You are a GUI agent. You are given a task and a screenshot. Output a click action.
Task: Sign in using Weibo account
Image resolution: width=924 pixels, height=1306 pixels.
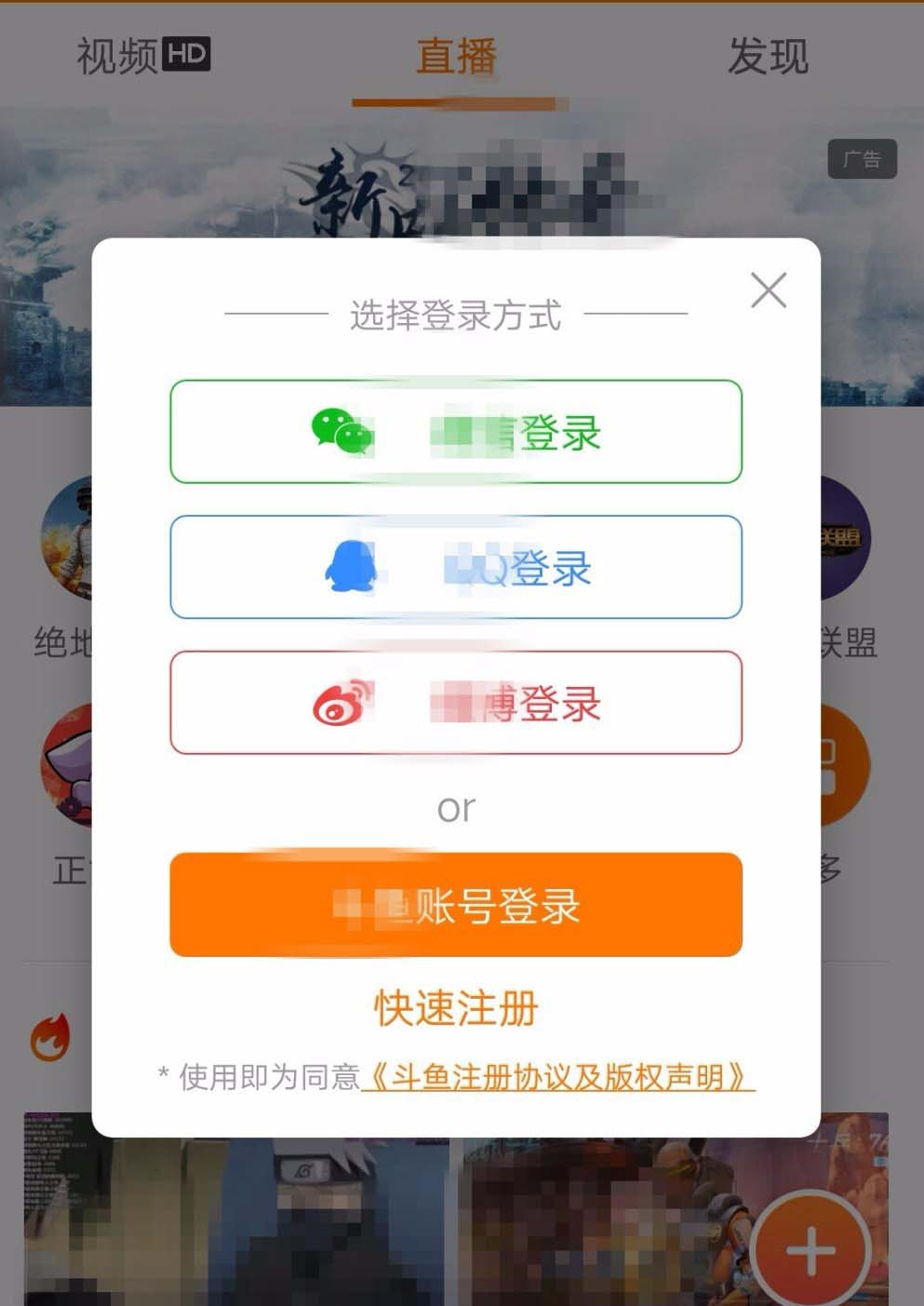click(456, 703)
